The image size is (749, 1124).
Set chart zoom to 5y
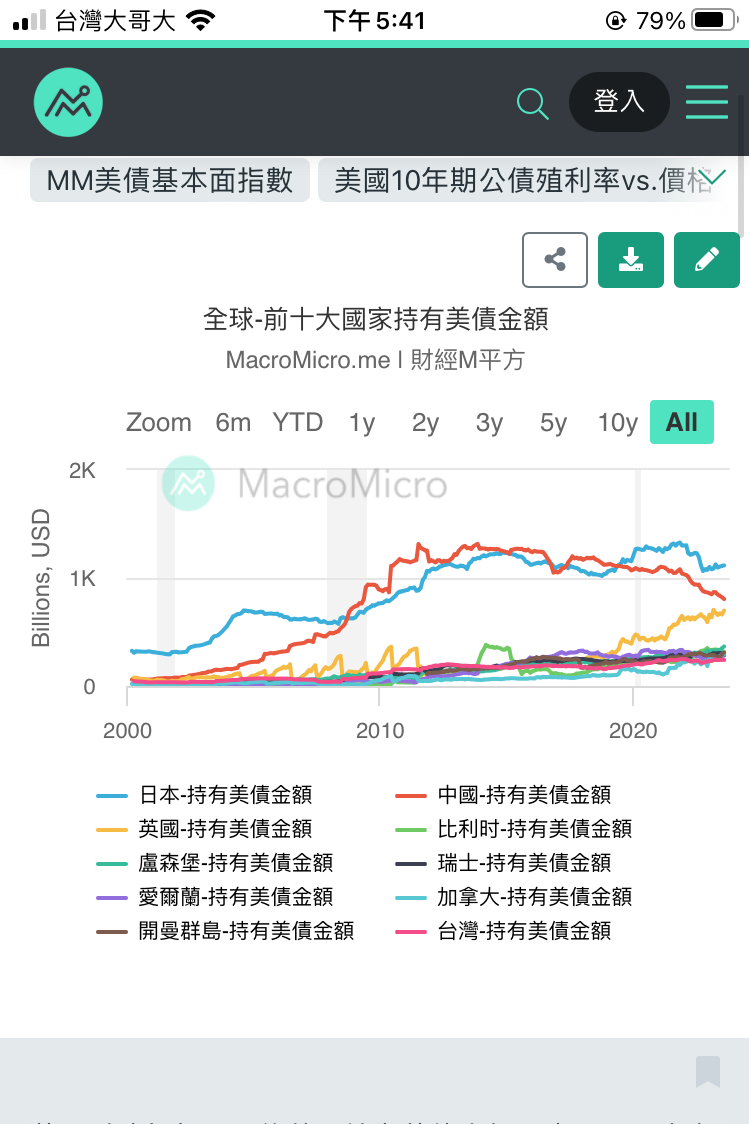tap(553, 422)
